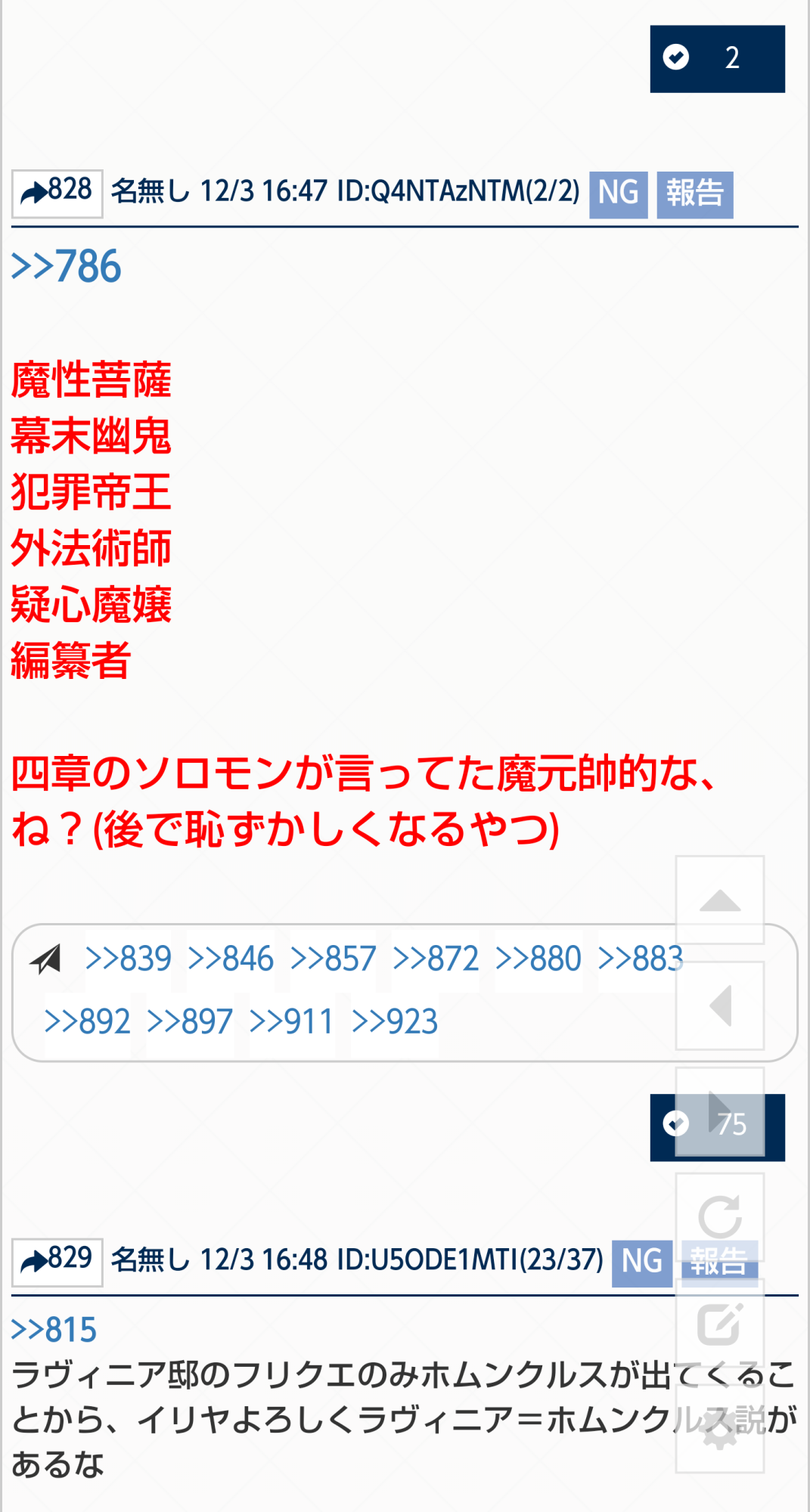Open reply link >>880
The height and width of the screenshot is (1512, 810).
click(538, 959)
